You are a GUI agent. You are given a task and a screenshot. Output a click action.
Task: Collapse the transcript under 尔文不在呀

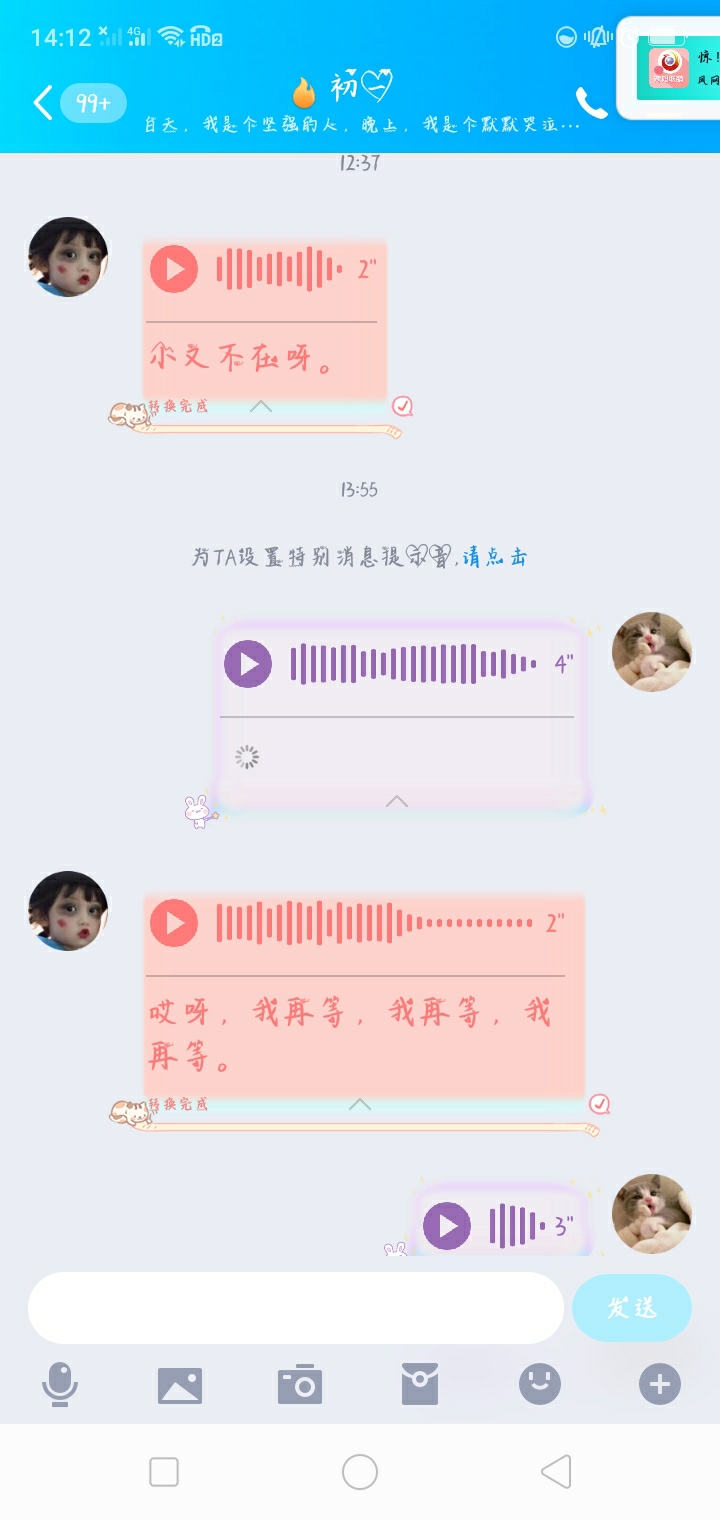[x=260, y=406]
